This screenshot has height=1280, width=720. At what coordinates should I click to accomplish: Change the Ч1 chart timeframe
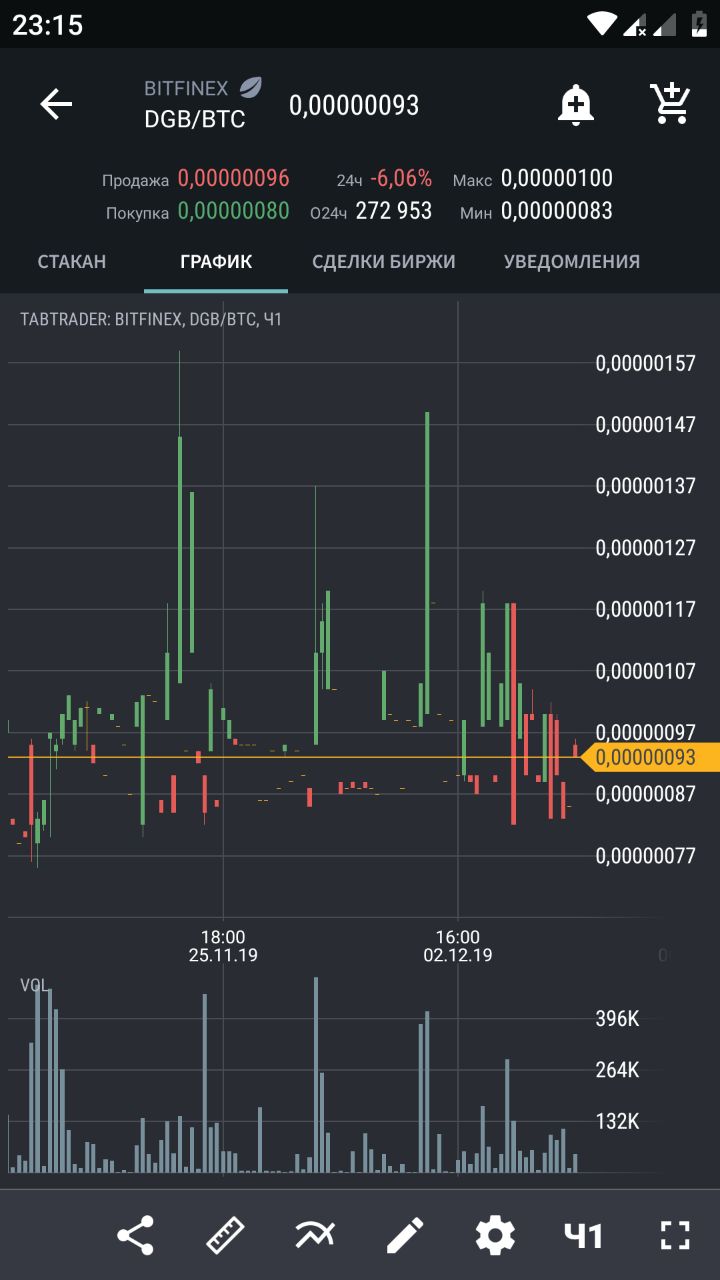click(x=583, y=1236)
